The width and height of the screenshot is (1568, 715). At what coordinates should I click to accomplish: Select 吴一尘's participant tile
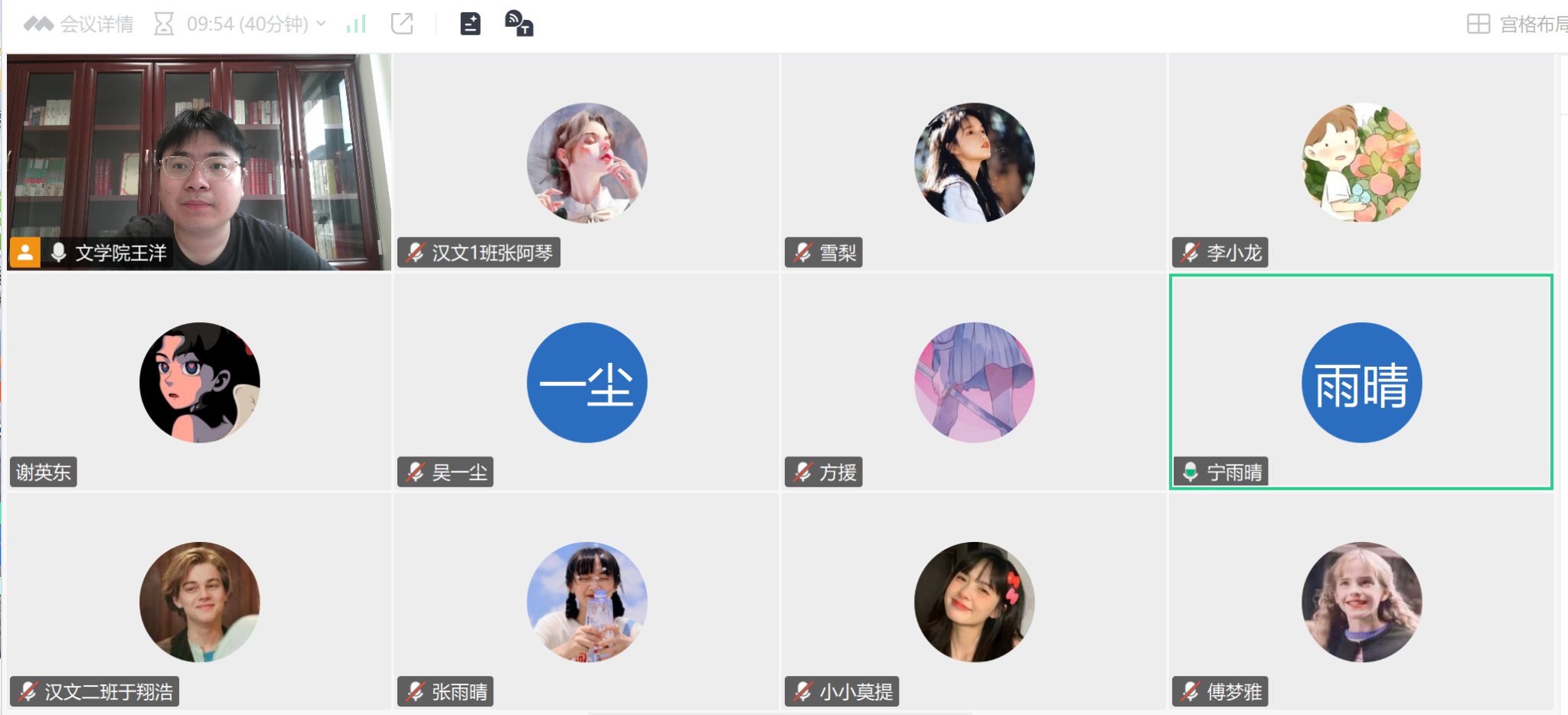(x=586, y=382)
